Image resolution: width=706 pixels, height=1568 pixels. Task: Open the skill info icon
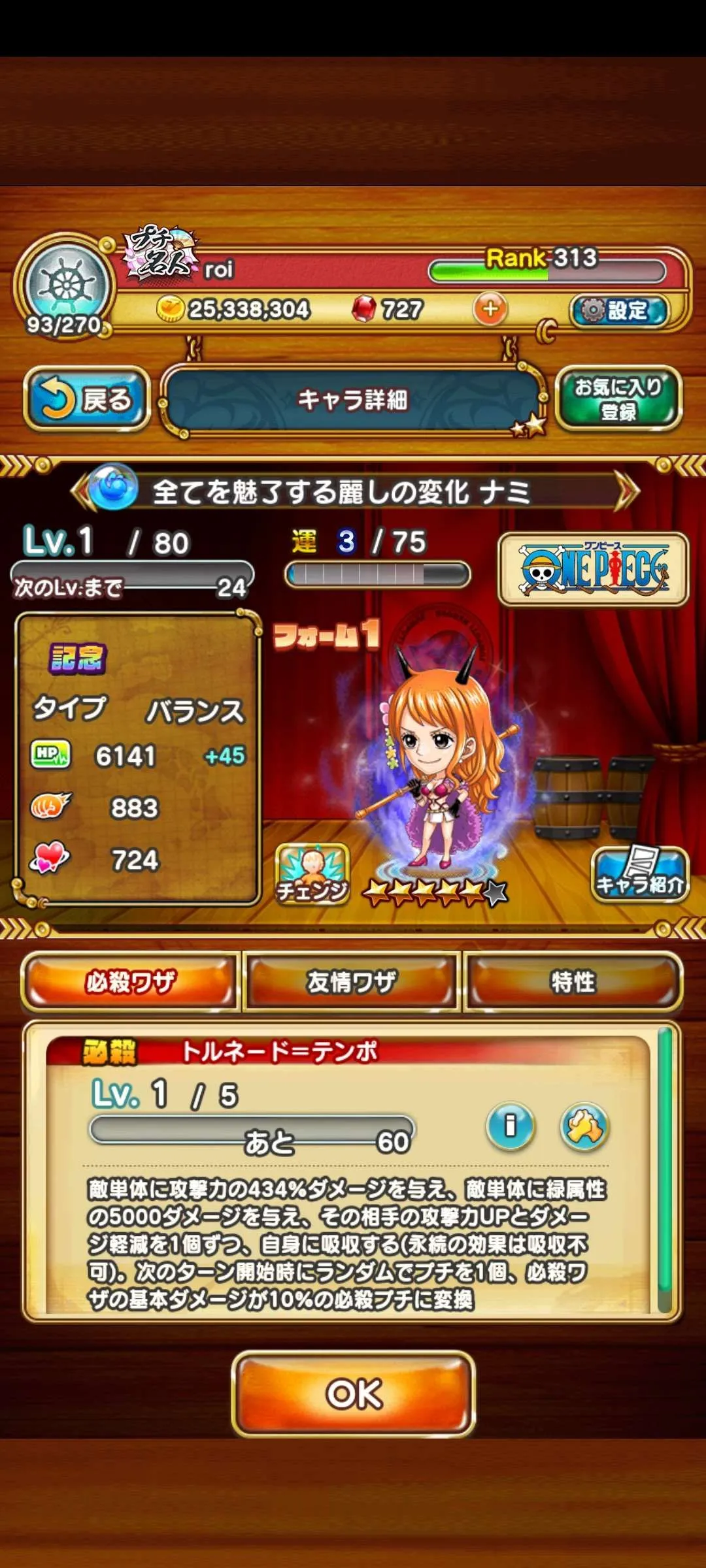click(x=511, y=1126)
